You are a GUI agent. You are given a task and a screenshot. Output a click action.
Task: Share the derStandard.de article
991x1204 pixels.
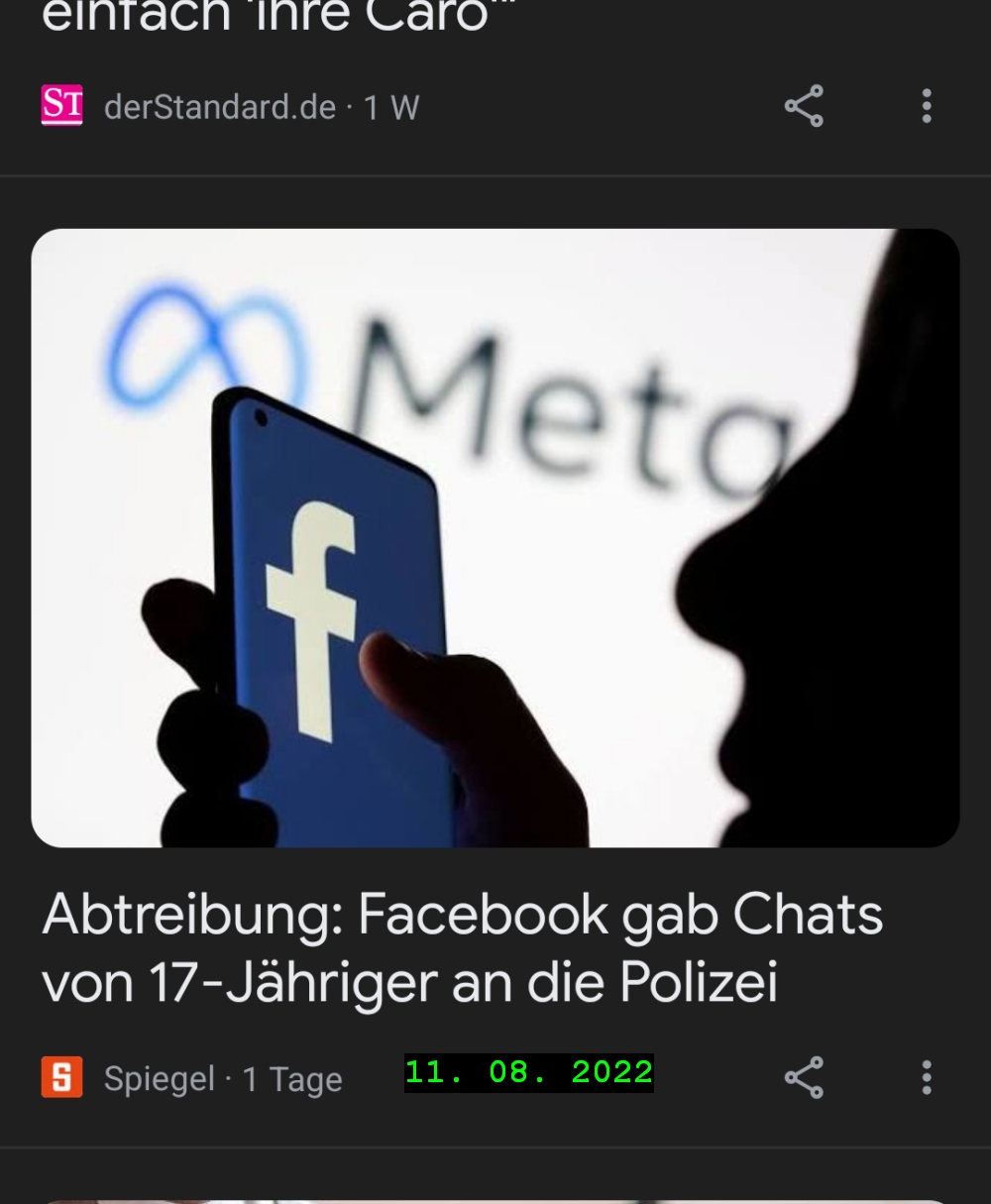coord(804,106)
